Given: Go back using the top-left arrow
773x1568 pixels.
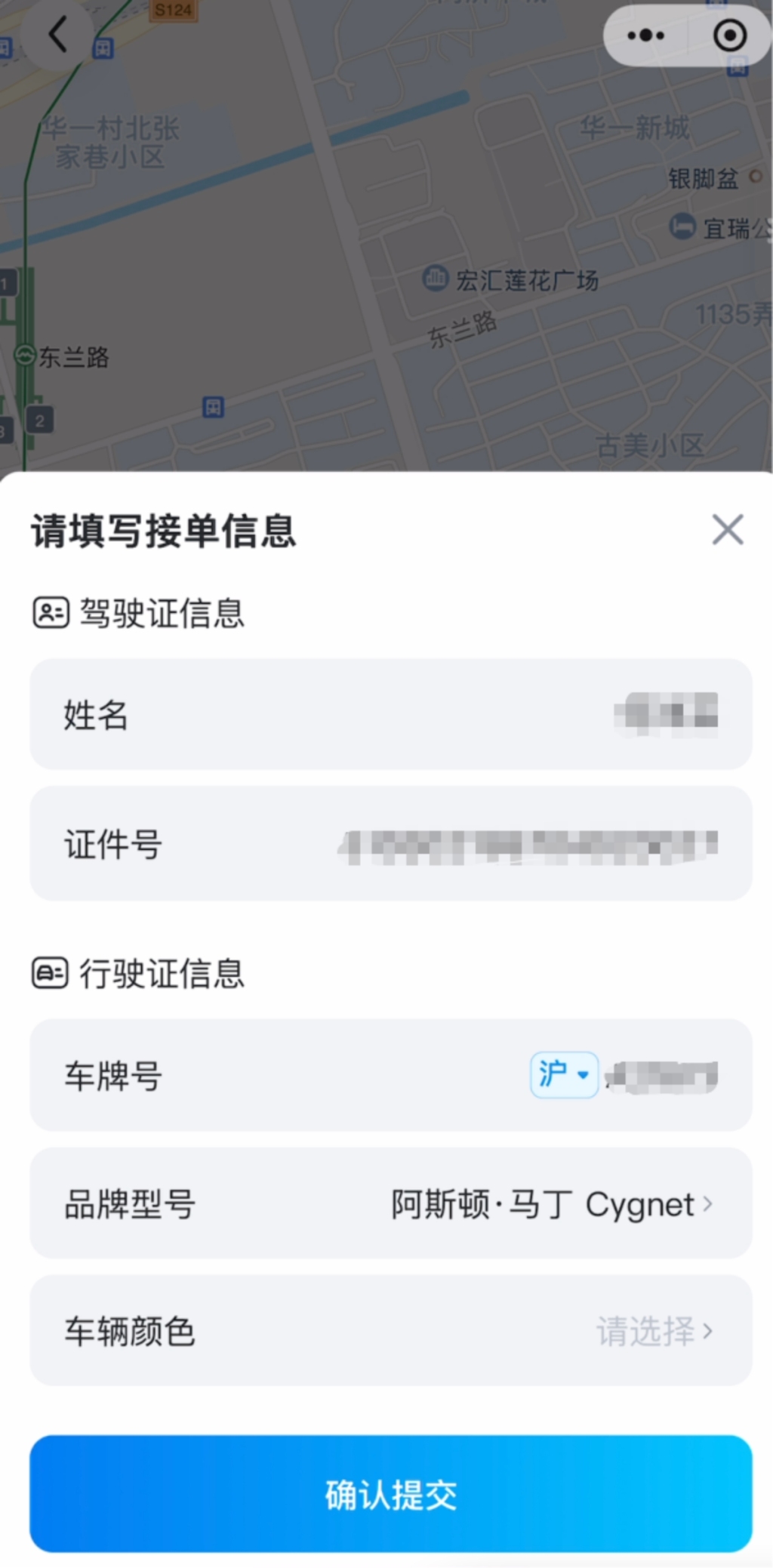Looking at the screenshot, I should click(x=57, y=35).
